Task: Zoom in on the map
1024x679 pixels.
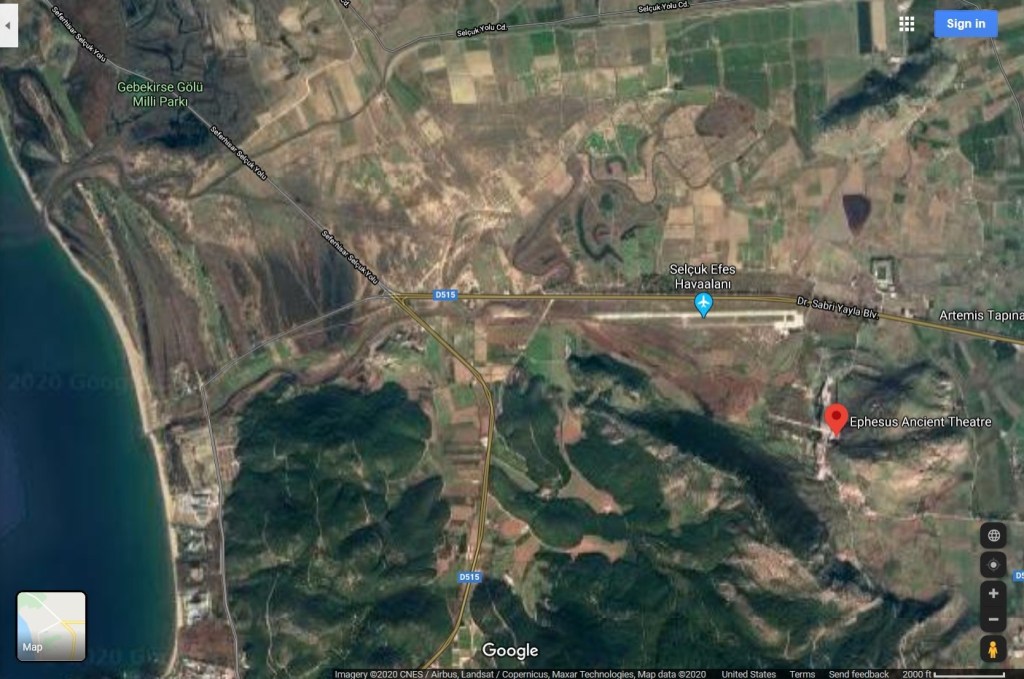Action: 993,593
